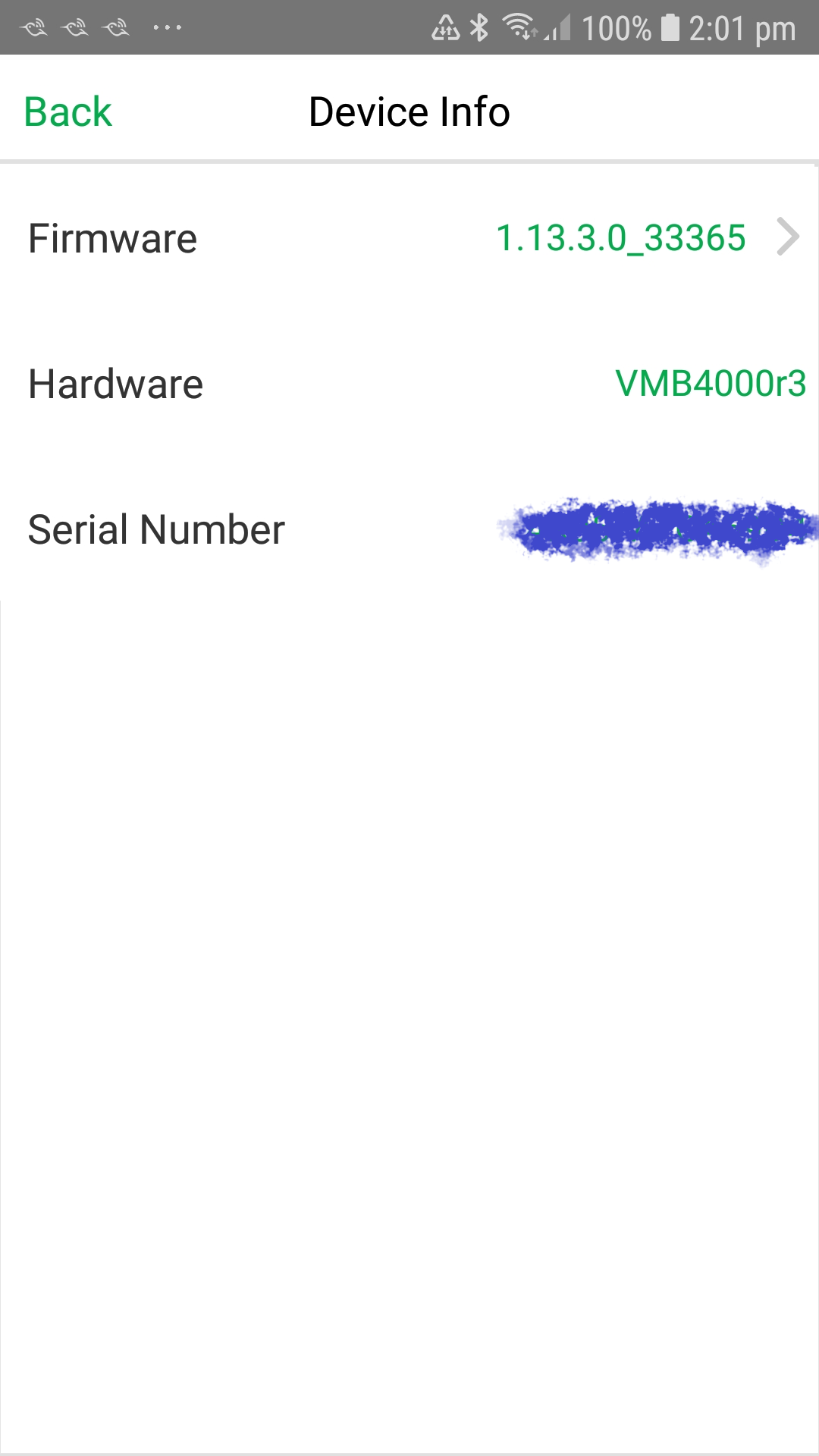Go back from Device Info
Image resolution: width=819 pixels, height=1456 pixels.
[x=68, y=112]
